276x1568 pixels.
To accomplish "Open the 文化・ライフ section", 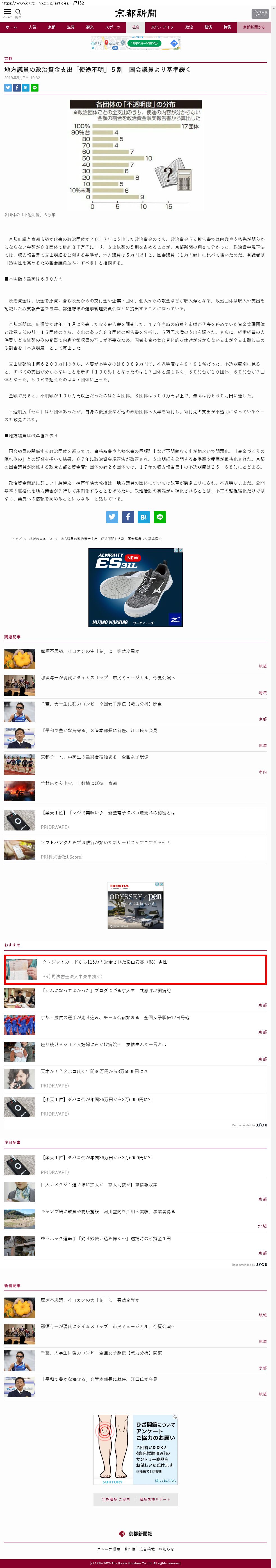I will point(162,28).
